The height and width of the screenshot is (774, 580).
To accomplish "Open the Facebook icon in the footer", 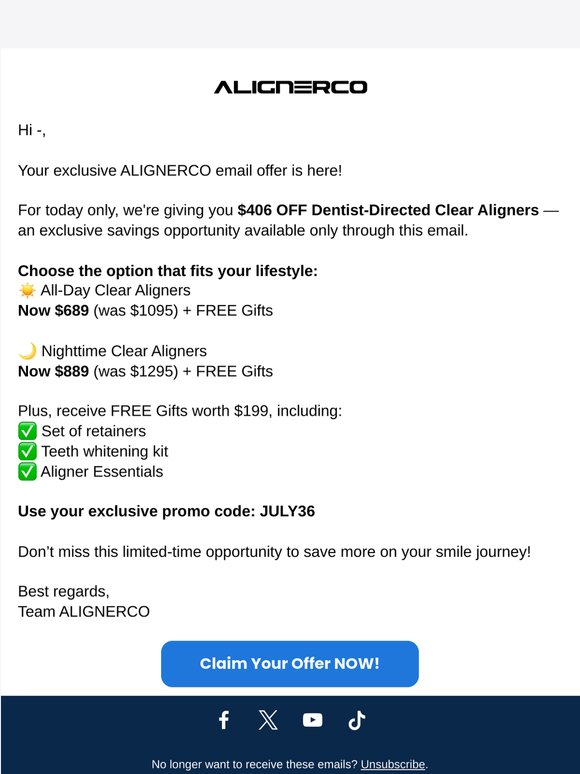I will coord(224,720).
